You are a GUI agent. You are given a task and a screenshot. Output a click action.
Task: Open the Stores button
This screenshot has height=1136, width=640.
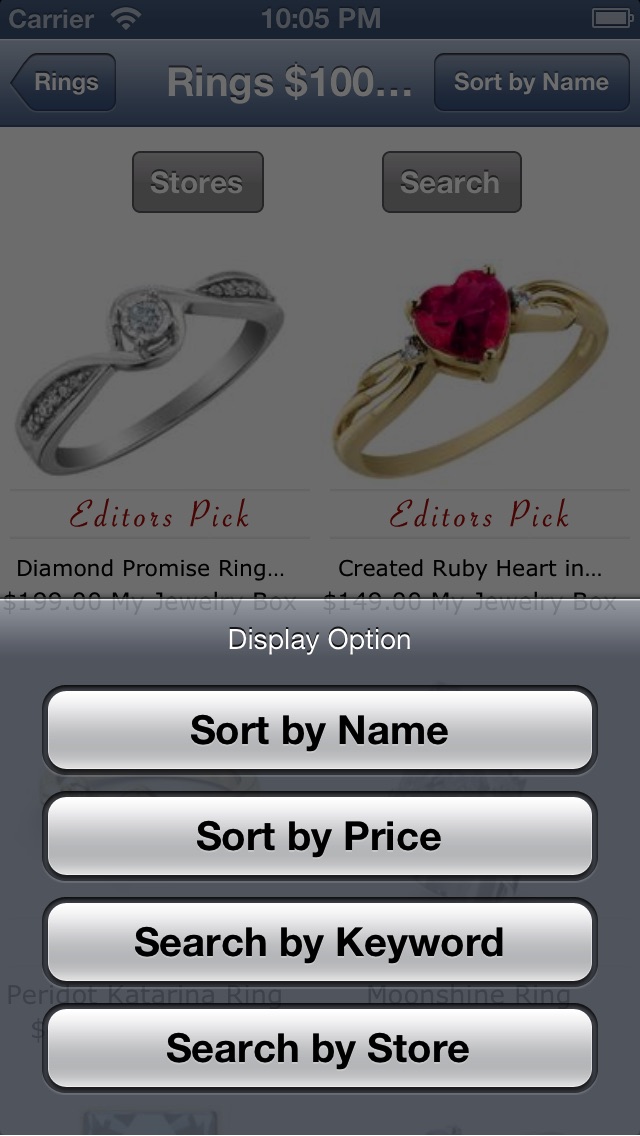(x=197, y=182)
